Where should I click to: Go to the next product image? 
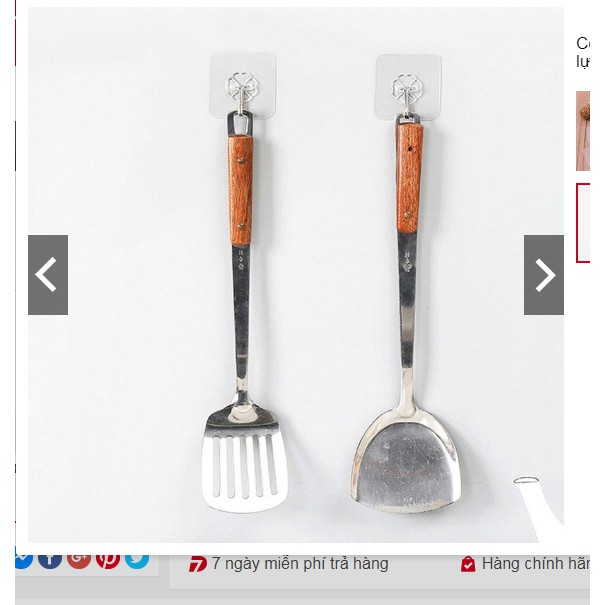pos(543,275)
